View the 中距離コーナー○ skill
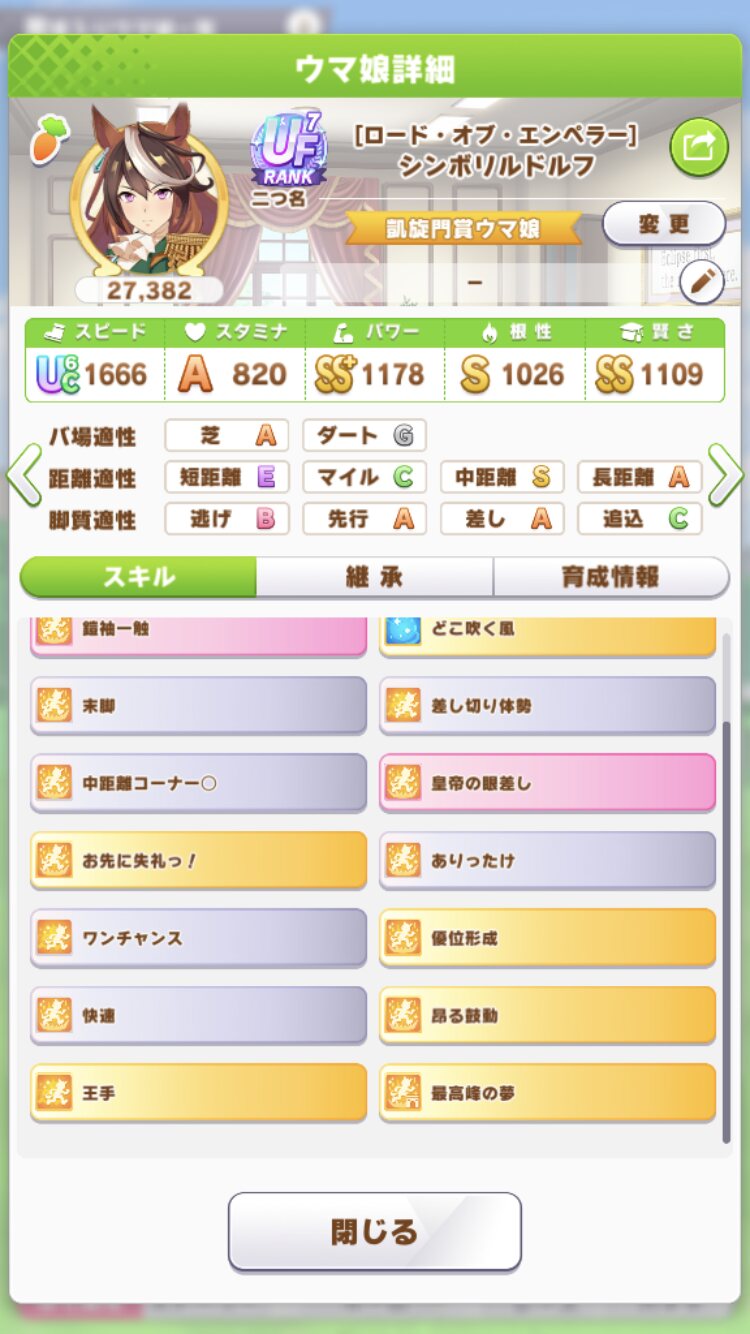The width and height of the screenshot is (750, 1334). click(x=198, y=782)
